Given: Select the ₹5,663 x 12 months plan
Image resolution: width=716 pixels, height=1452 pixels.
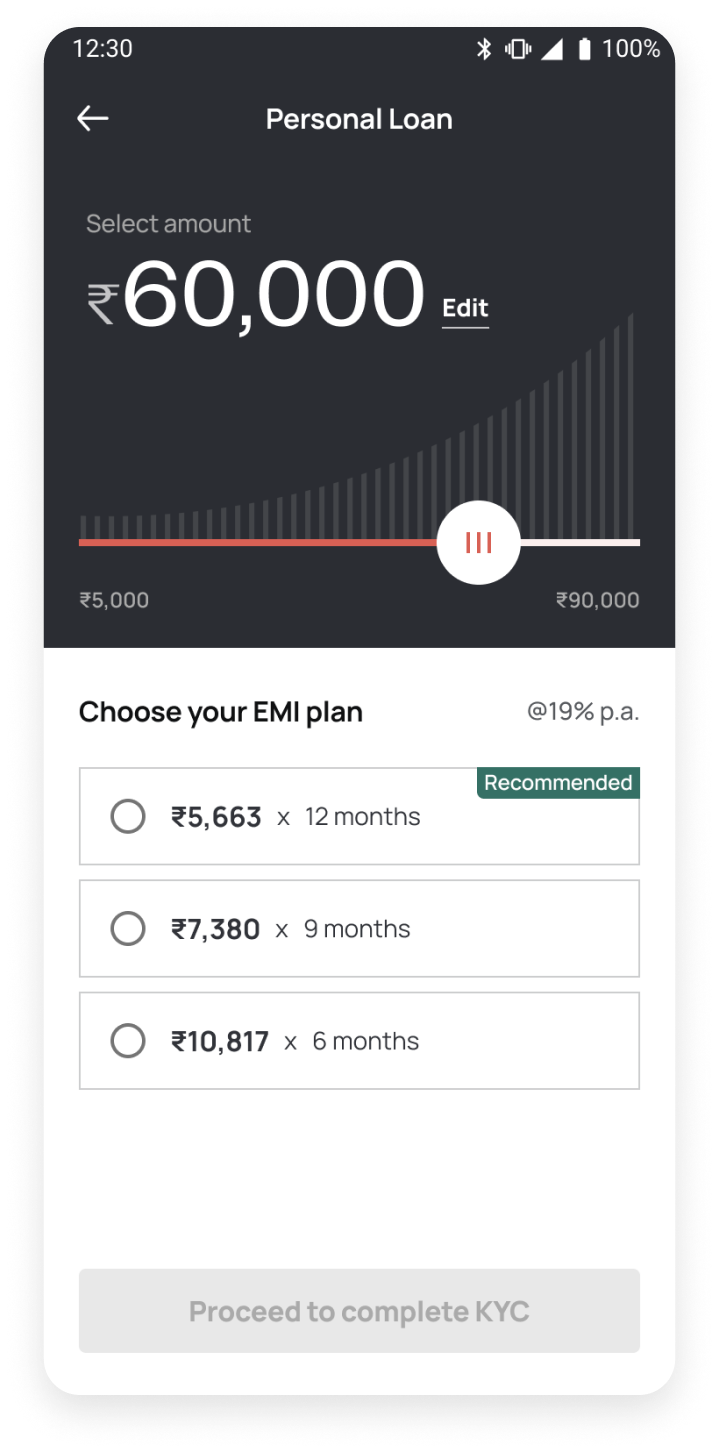Looking at the screenshot, I should pos(359,816).
